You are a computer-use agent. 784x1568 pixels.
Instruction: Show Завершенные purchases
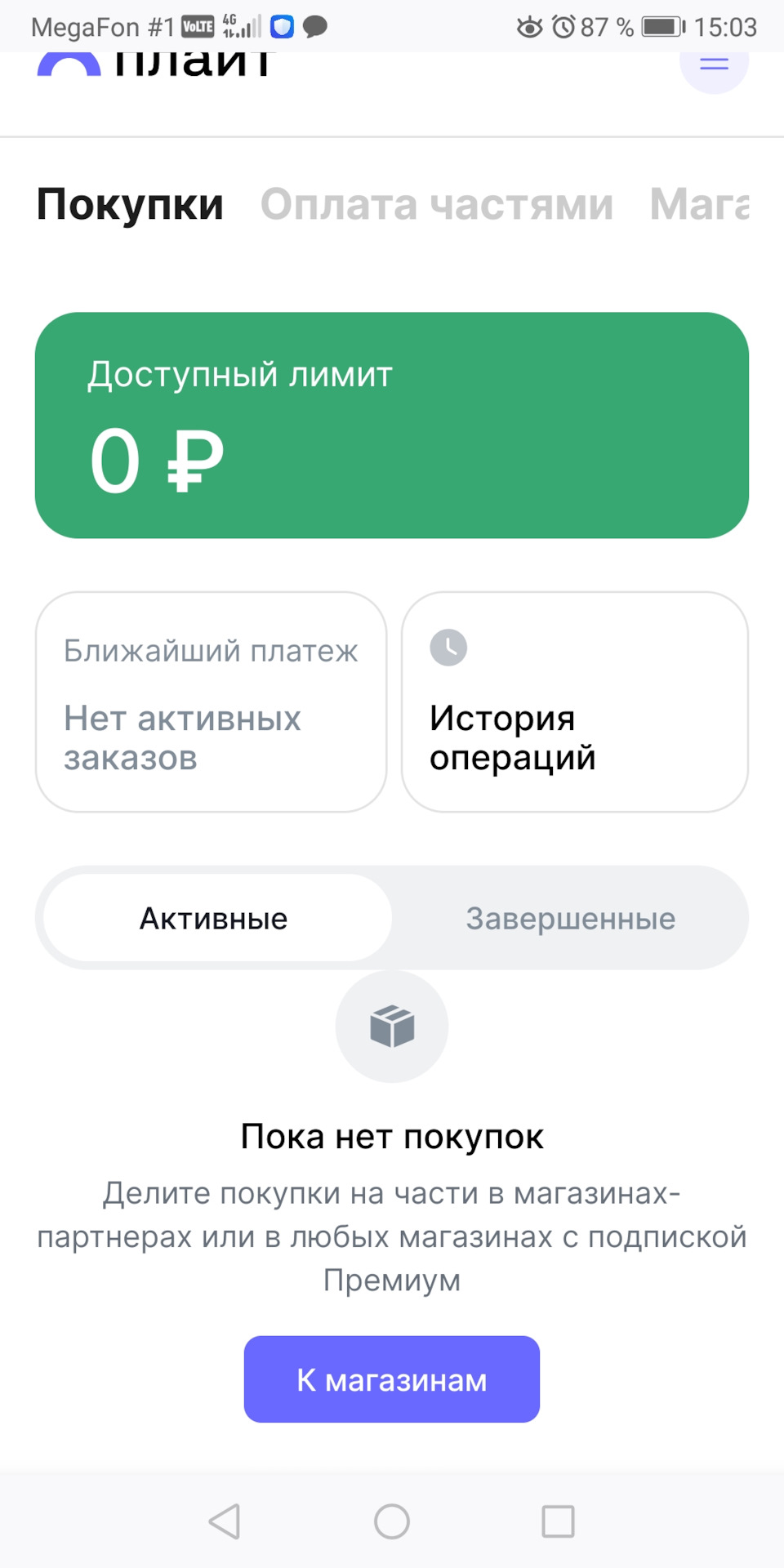coord(570,919)
